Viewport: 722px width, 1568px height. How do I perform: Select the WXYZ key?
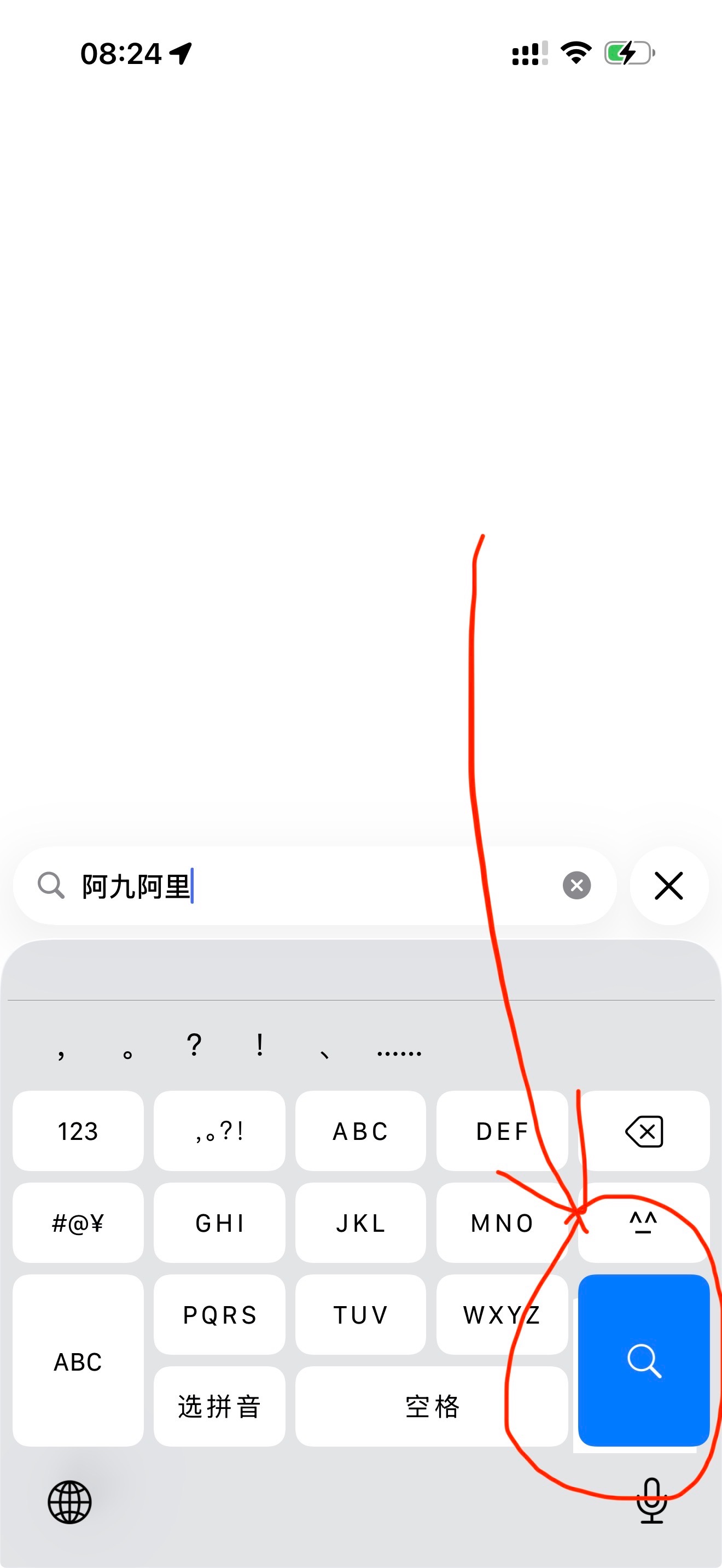pyautogui.click(x=502, y=1315)
